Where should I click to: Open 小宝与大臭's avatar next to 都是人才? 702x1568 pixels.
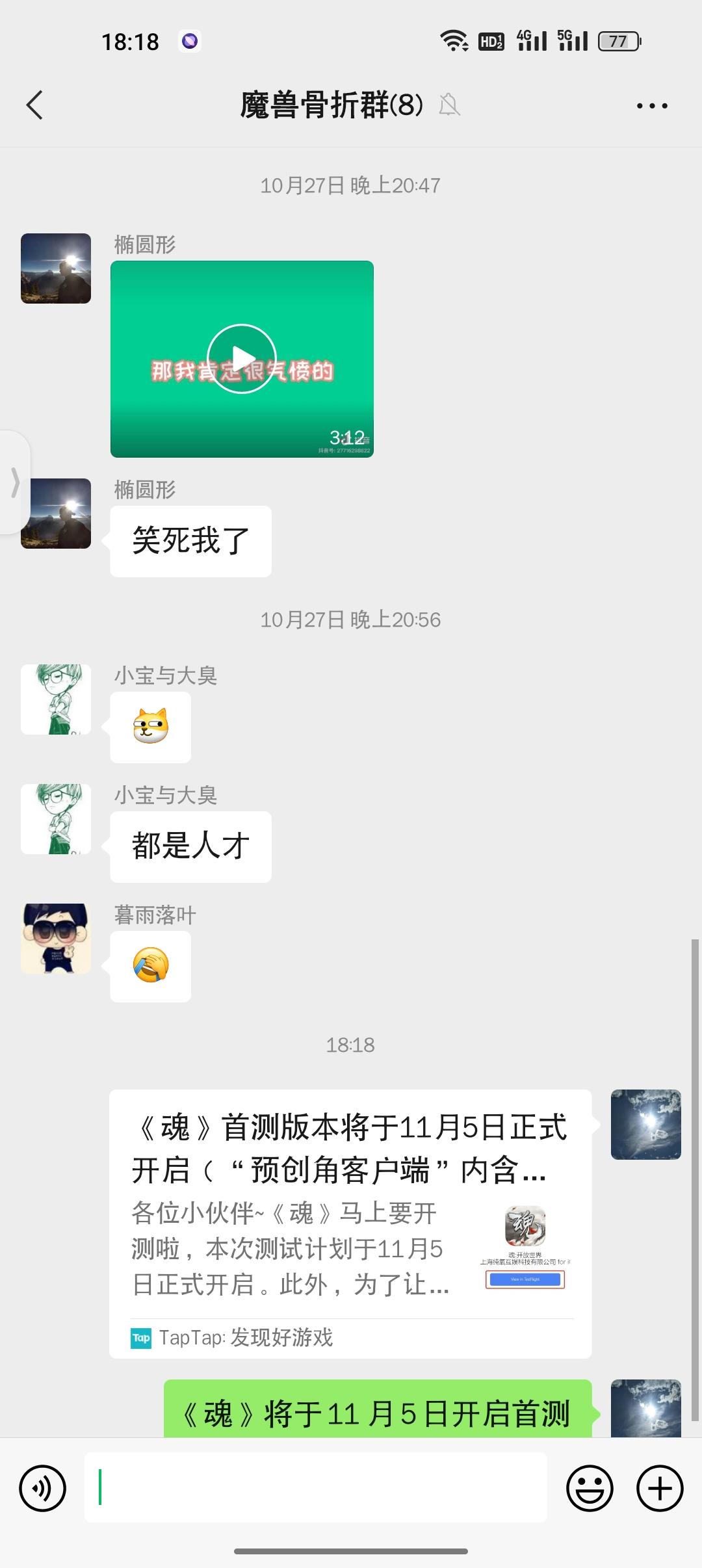(x=56, y=819)
